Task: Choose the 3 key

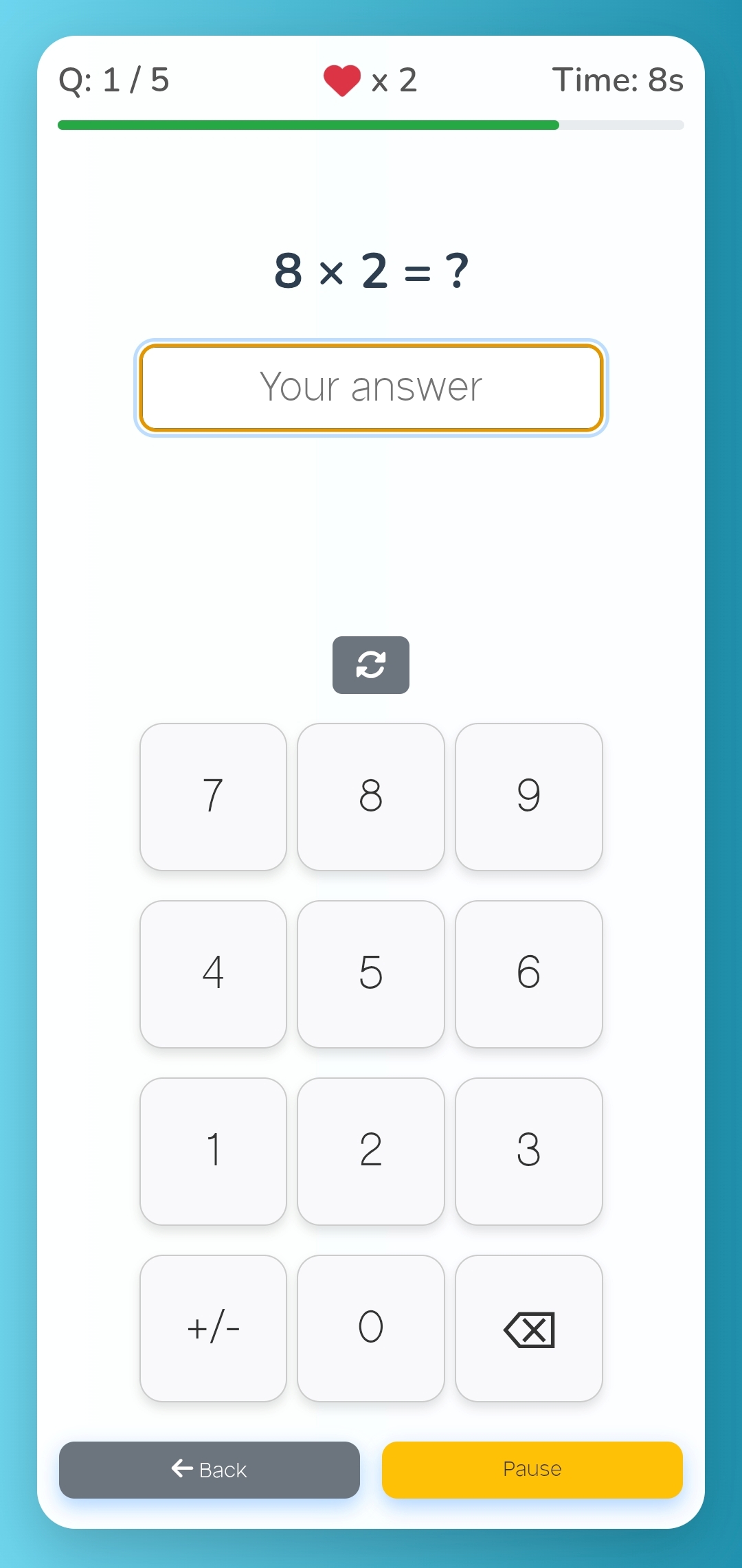Action: pyautogui.click(x=528, y=1151)
